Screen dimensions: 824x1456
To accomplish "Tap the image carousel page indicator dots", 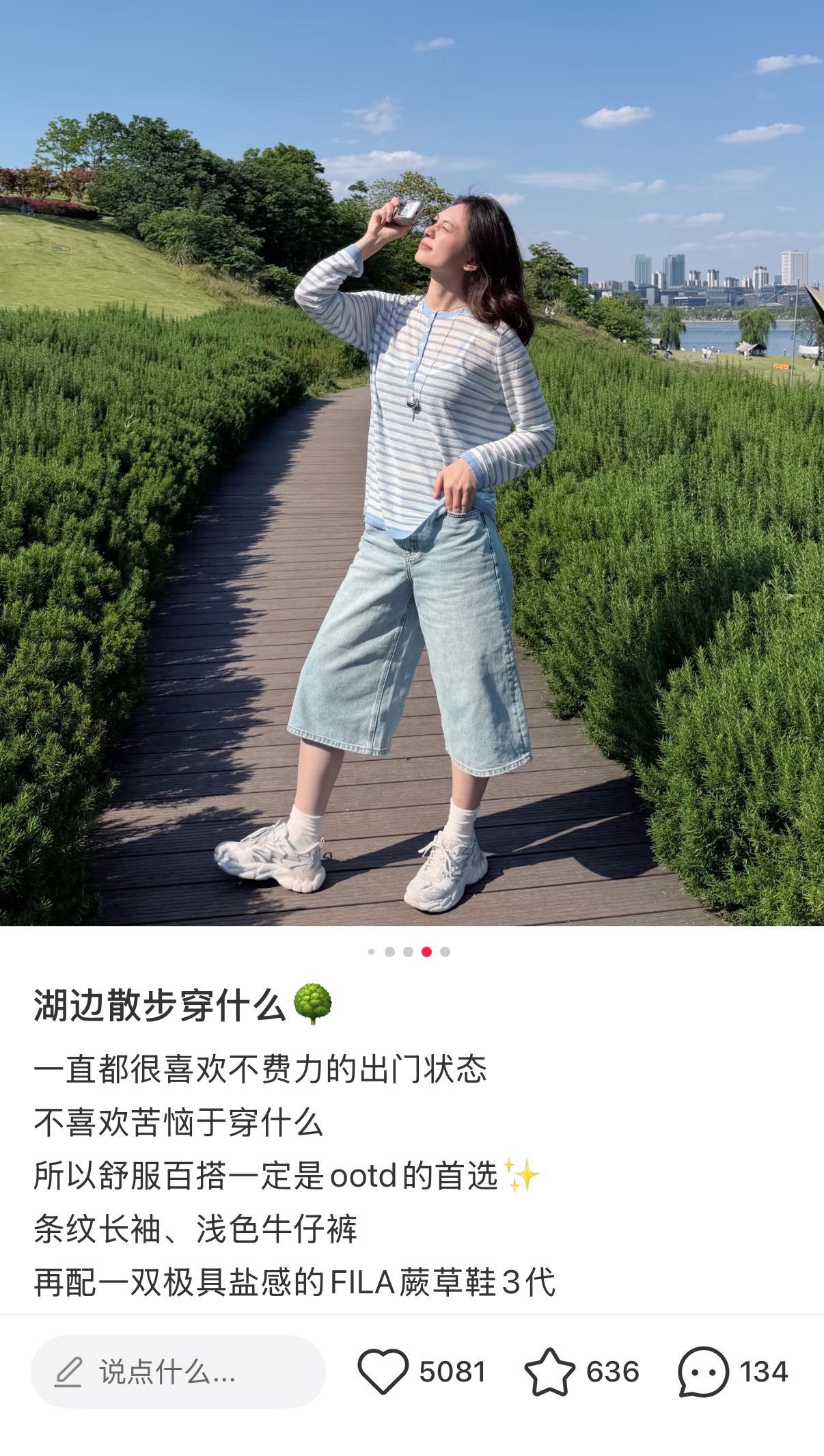I will [409, 952].
